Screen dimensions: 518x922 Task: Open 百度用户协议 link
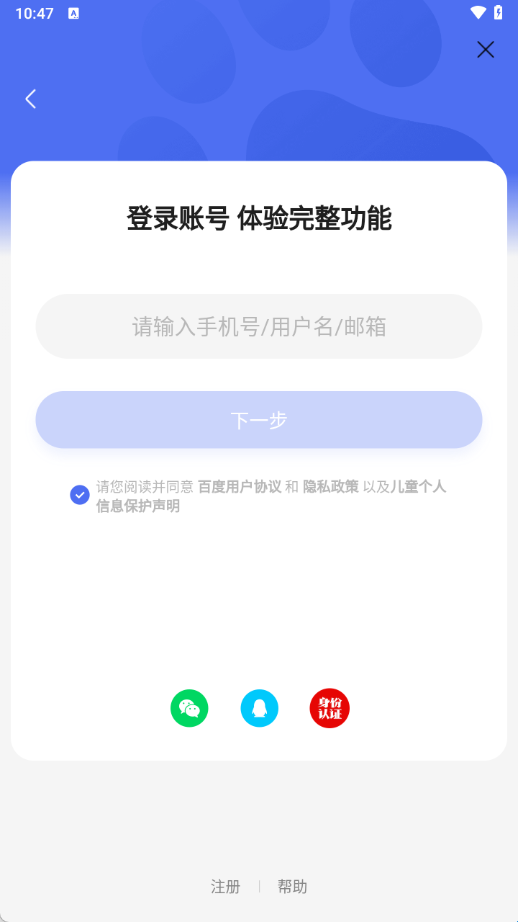[x=239, y=487]
